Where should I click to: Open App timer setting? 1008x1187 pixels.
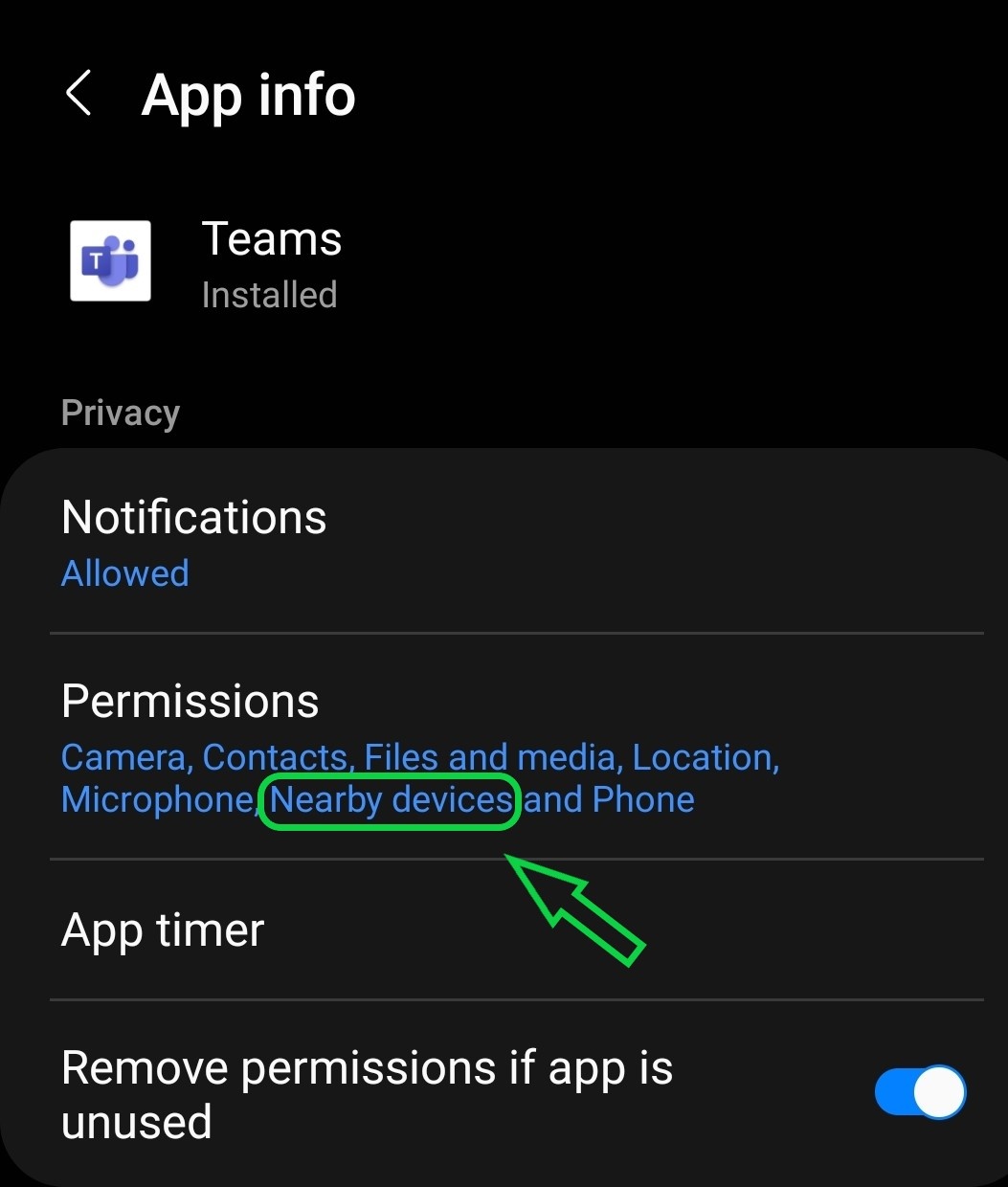click(x=517, y=929)
